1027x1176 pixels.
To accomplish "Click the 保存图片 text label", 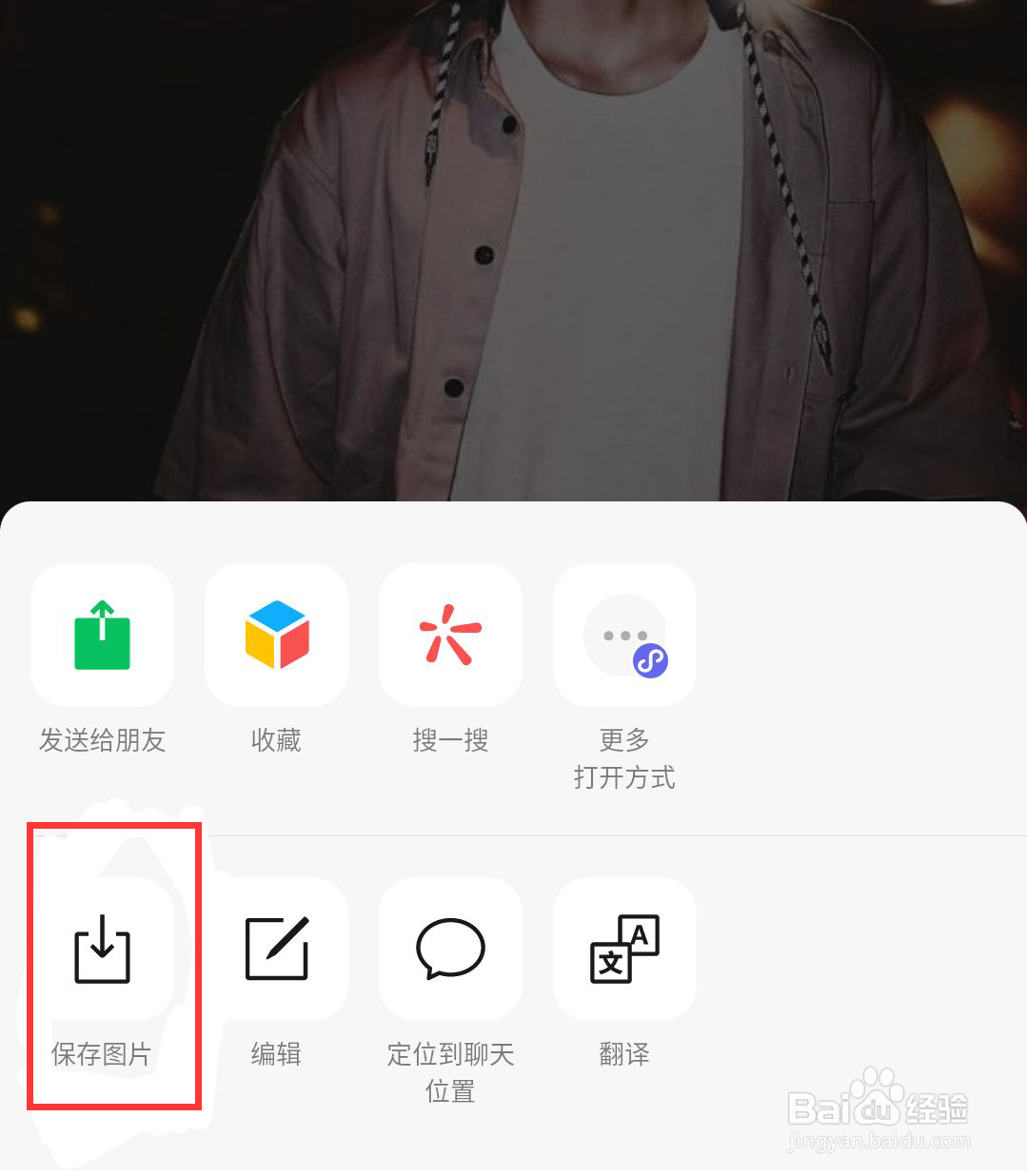I will pos(102,1054).
